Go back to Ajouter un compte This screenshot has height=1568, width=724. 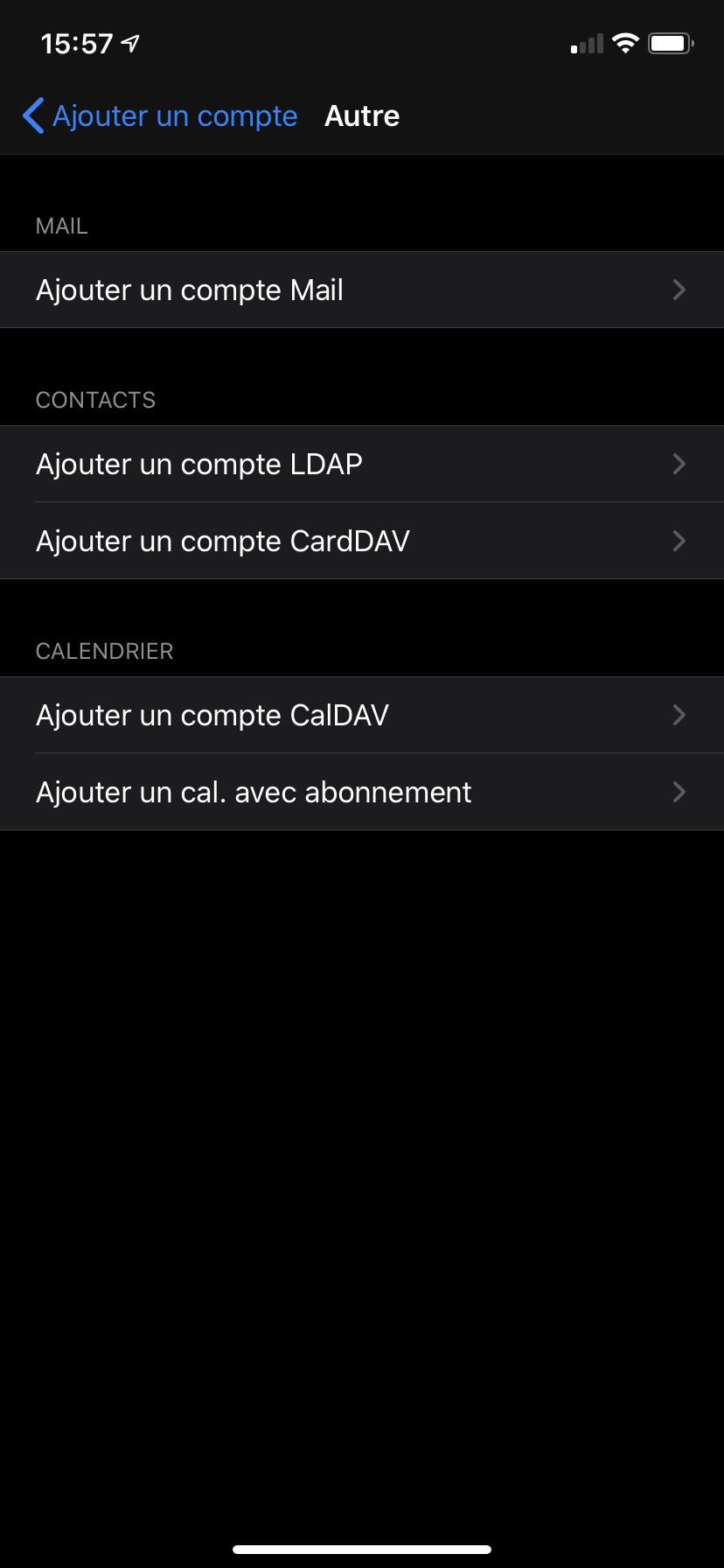[x=160, y=115]
